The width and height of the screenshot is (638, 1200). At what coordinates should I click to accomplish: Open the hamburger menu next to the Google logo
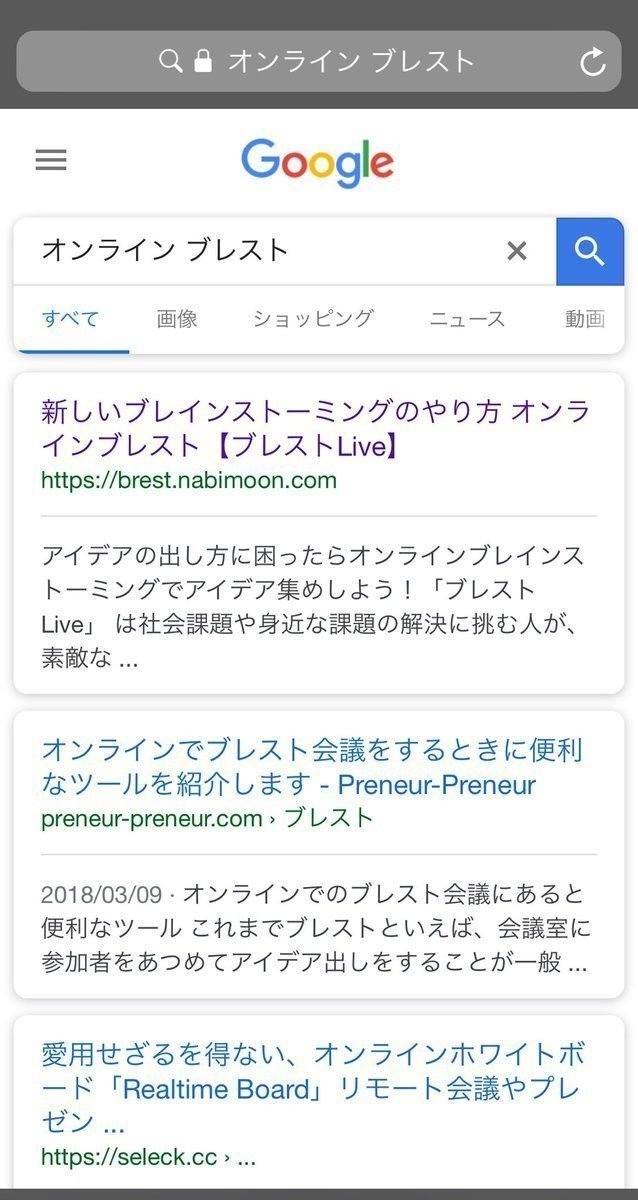51,160
